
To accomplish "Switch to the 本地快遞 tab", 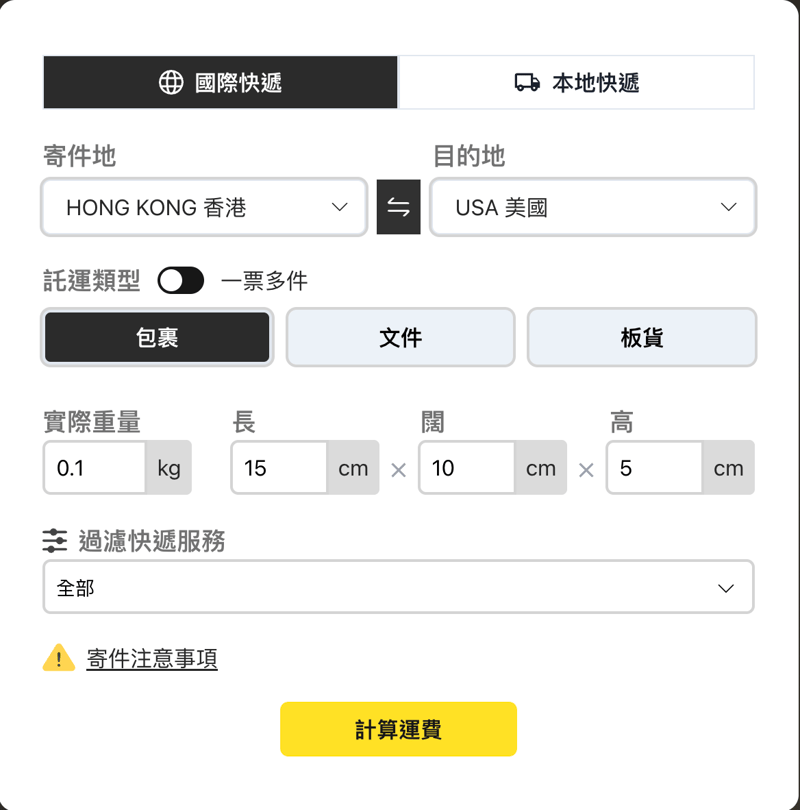I will (576, 82).
